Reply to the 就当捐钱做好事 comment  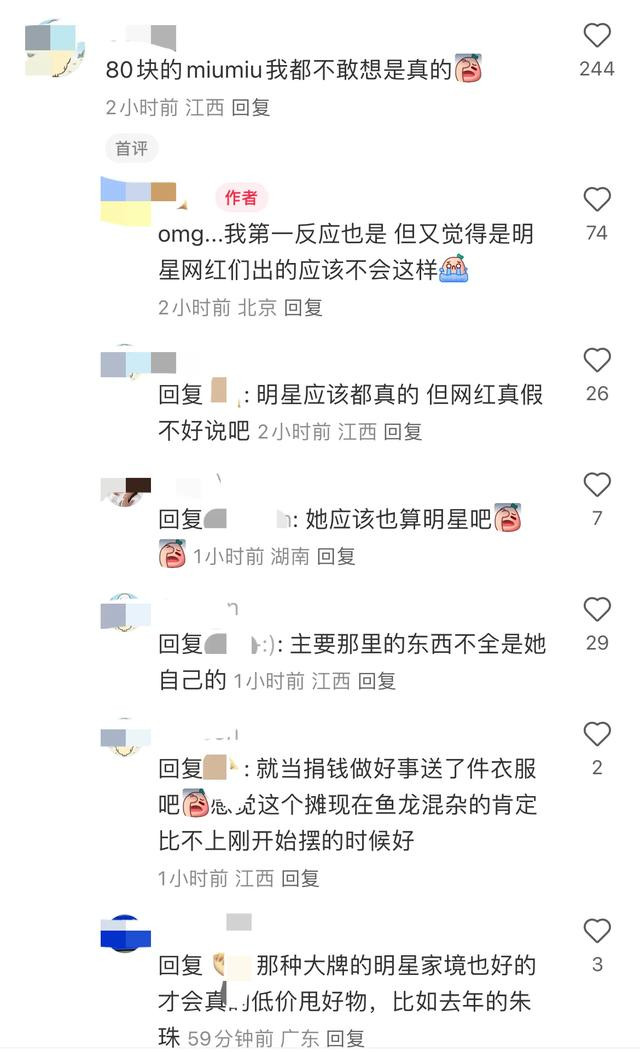[300, 878]
